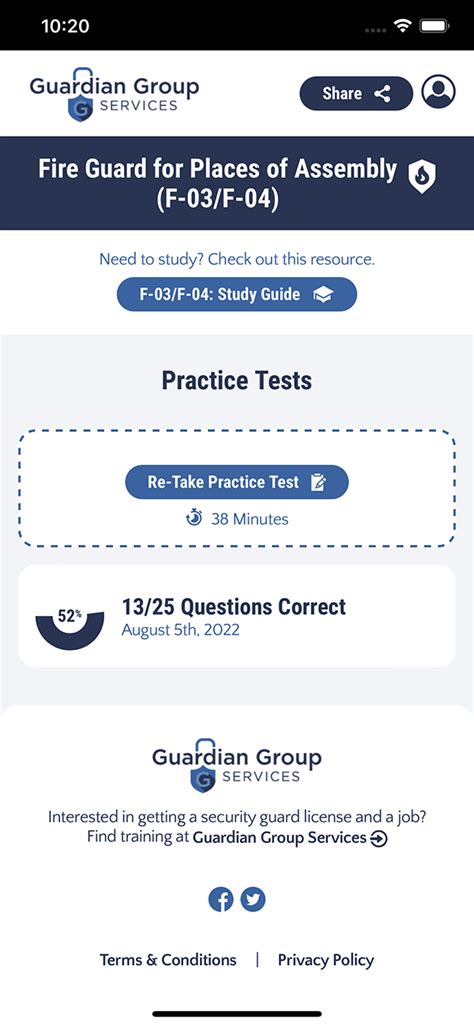Open the Twitter page icon
The height and width of the screenshot is (1026, 474).
point(253,900)
